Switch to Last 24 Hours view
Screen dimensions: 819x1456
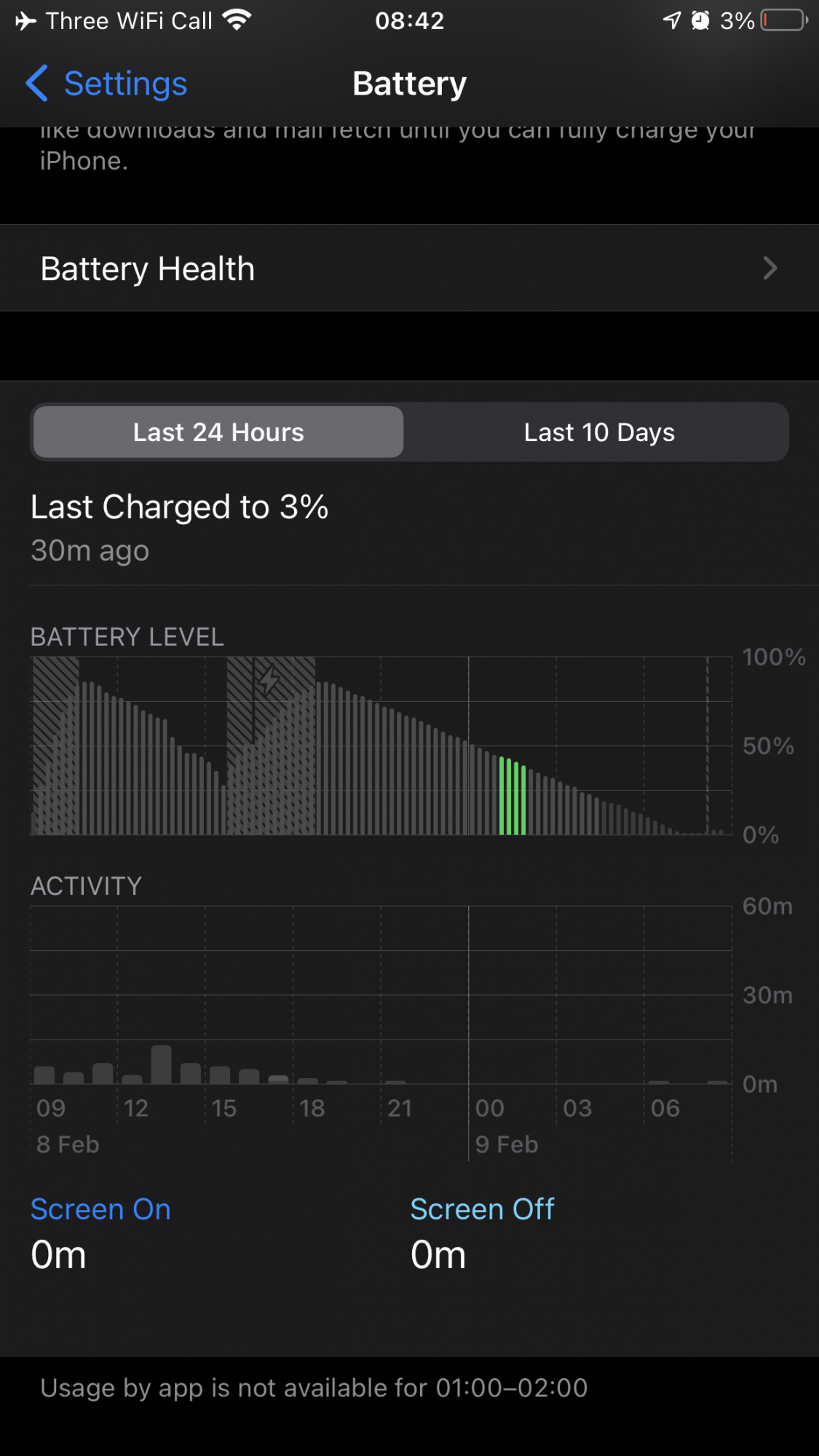[218, 432]
